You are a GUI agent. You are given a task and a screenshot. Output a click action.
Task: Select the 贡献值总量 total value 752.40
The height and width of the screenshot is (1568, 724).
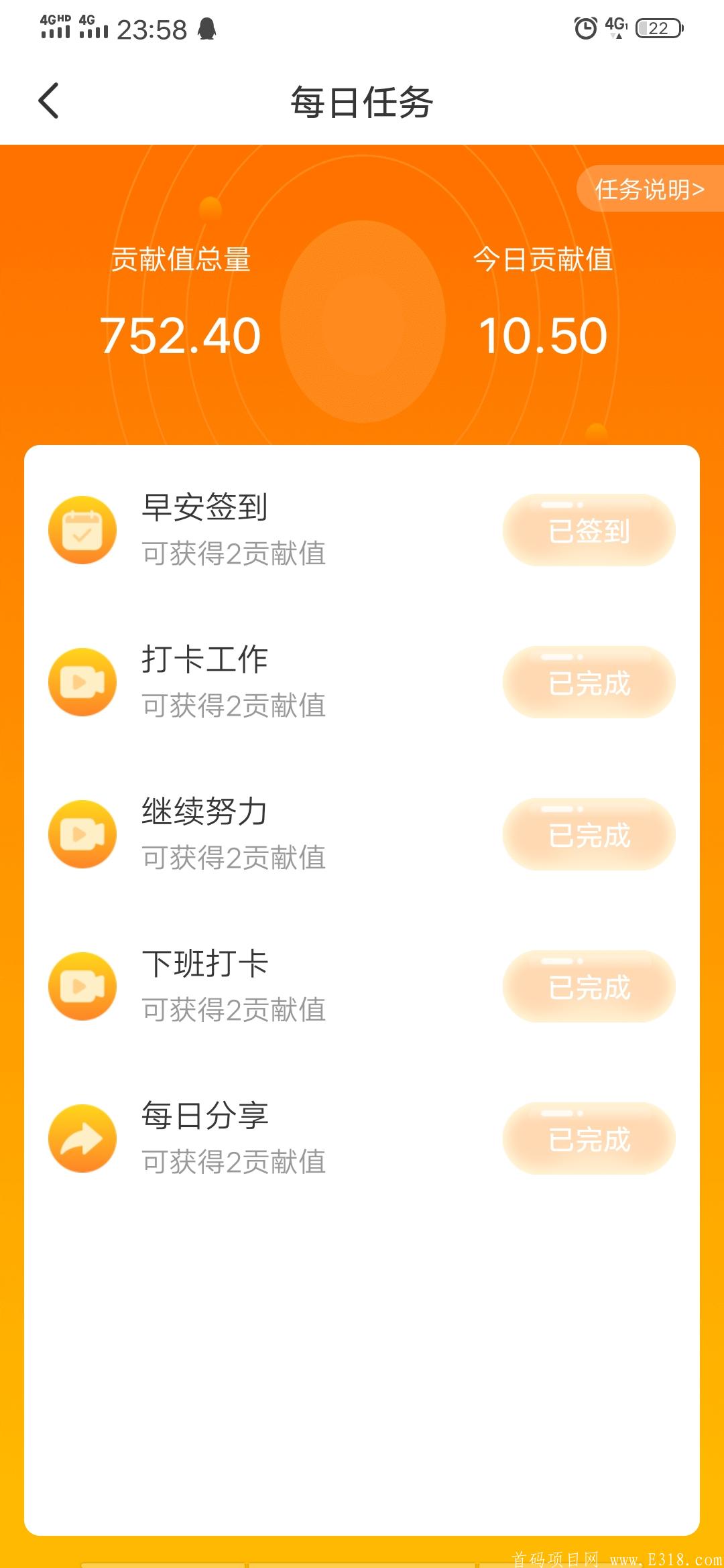point(181,334)
